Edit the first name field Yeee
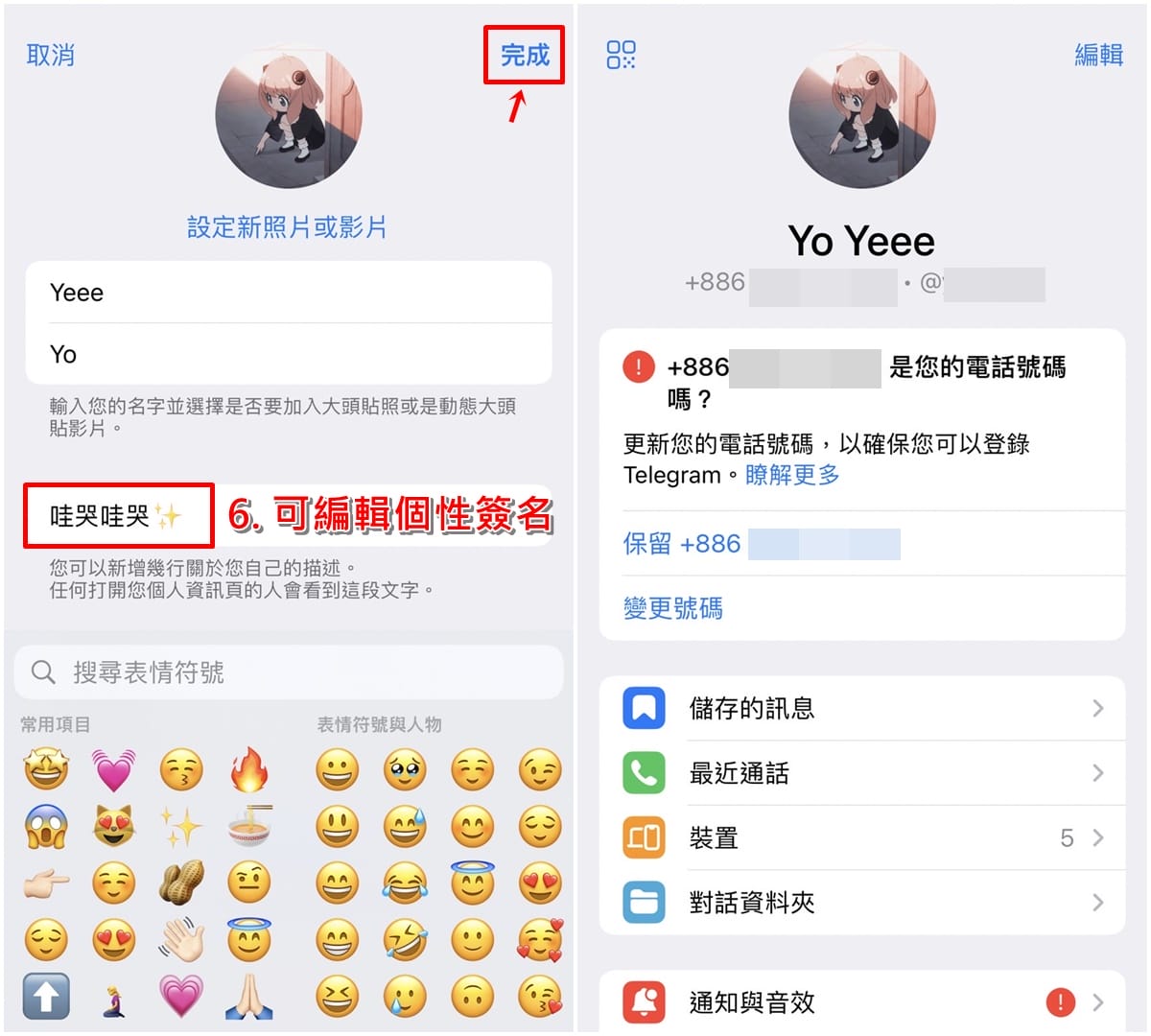The image size is (1151, 1036). (288, 293)
